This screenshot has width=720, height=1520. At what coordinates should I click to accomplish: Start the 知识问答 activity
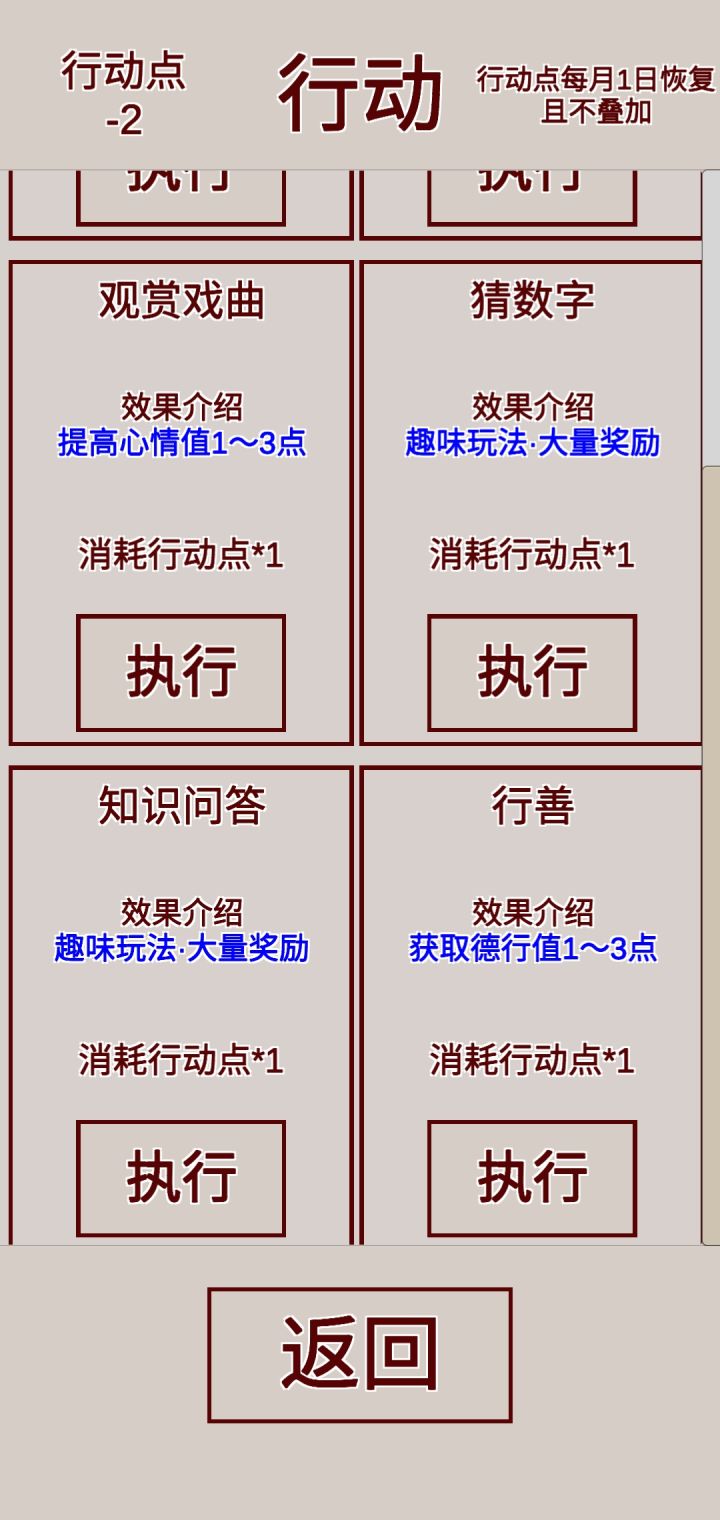point(181,1177)
